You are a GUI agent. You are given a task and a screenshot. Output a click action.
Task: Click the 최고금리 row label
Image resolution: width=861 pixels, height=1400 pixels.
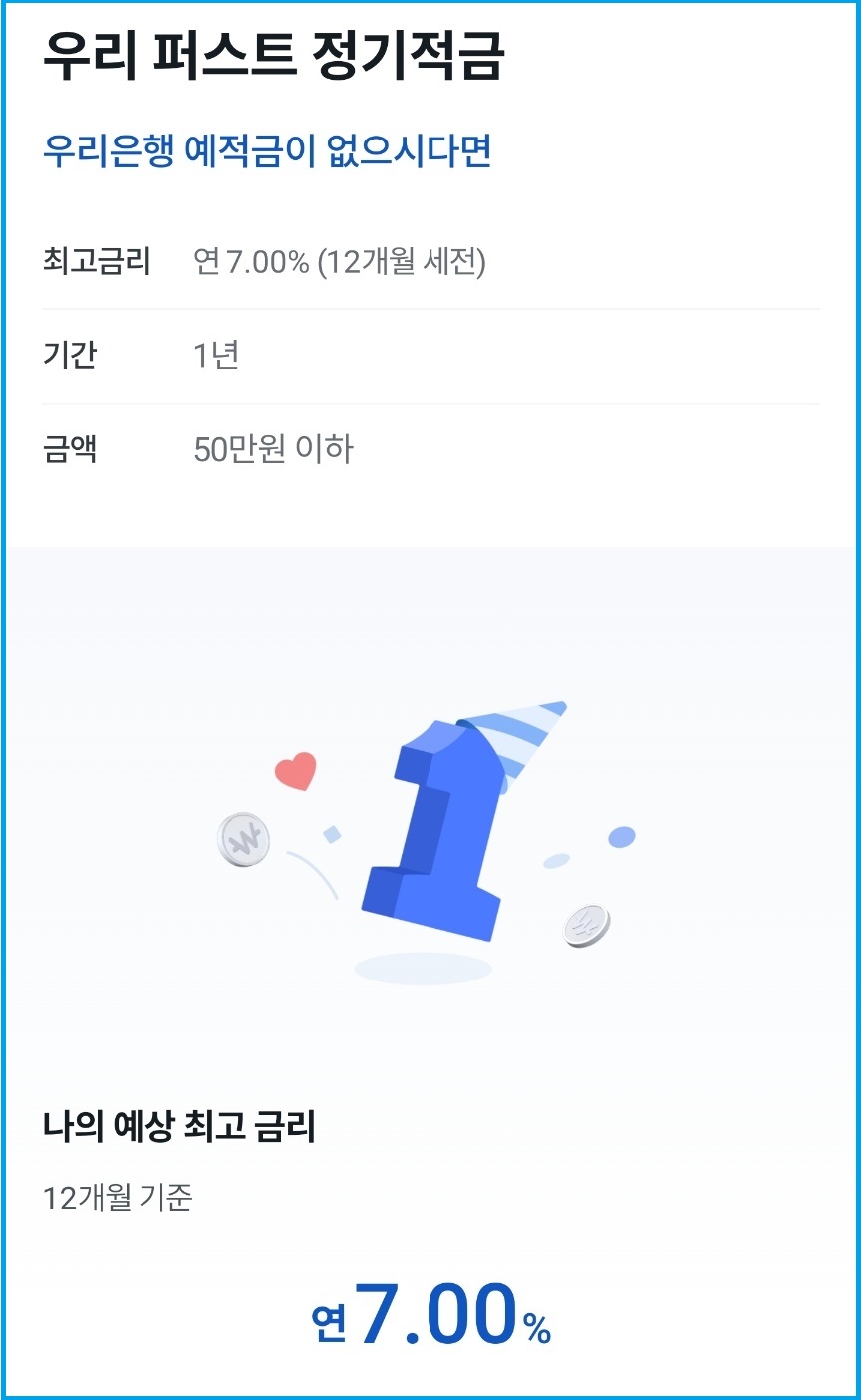[x=84, y=261]
